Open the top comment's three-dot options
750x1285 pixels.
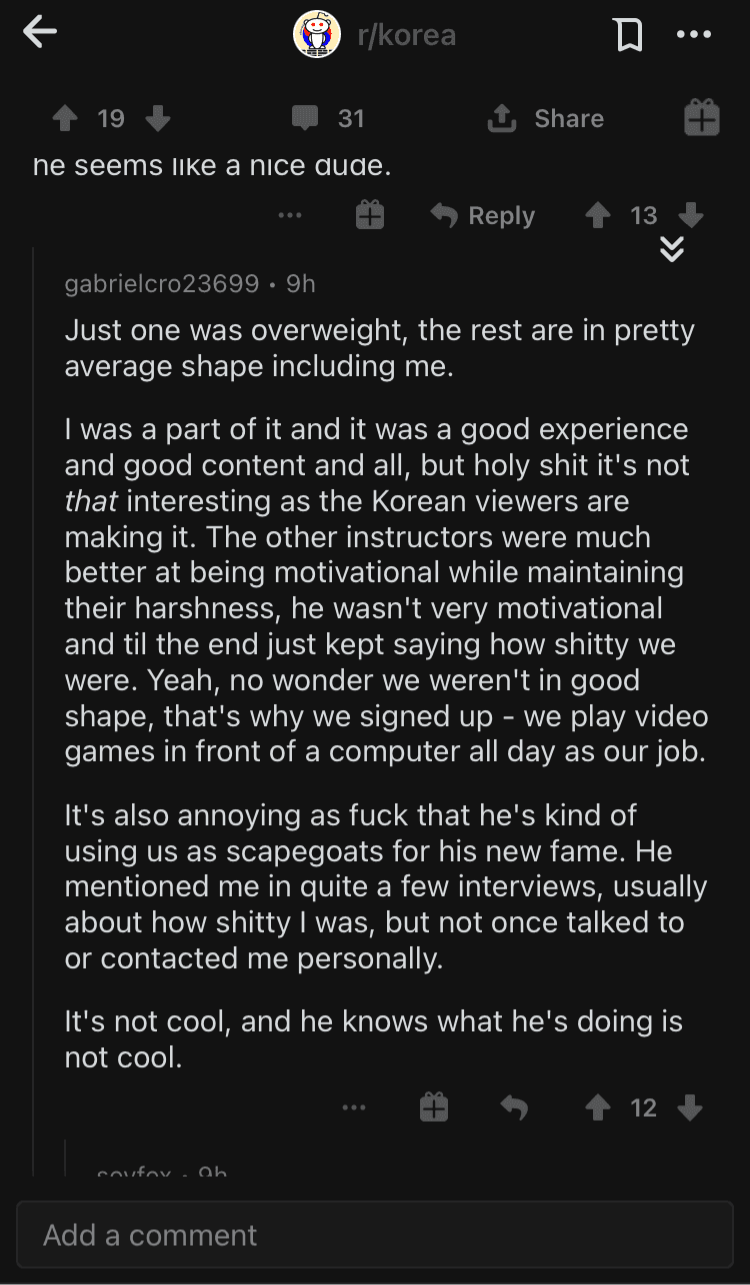pos(288,215)
